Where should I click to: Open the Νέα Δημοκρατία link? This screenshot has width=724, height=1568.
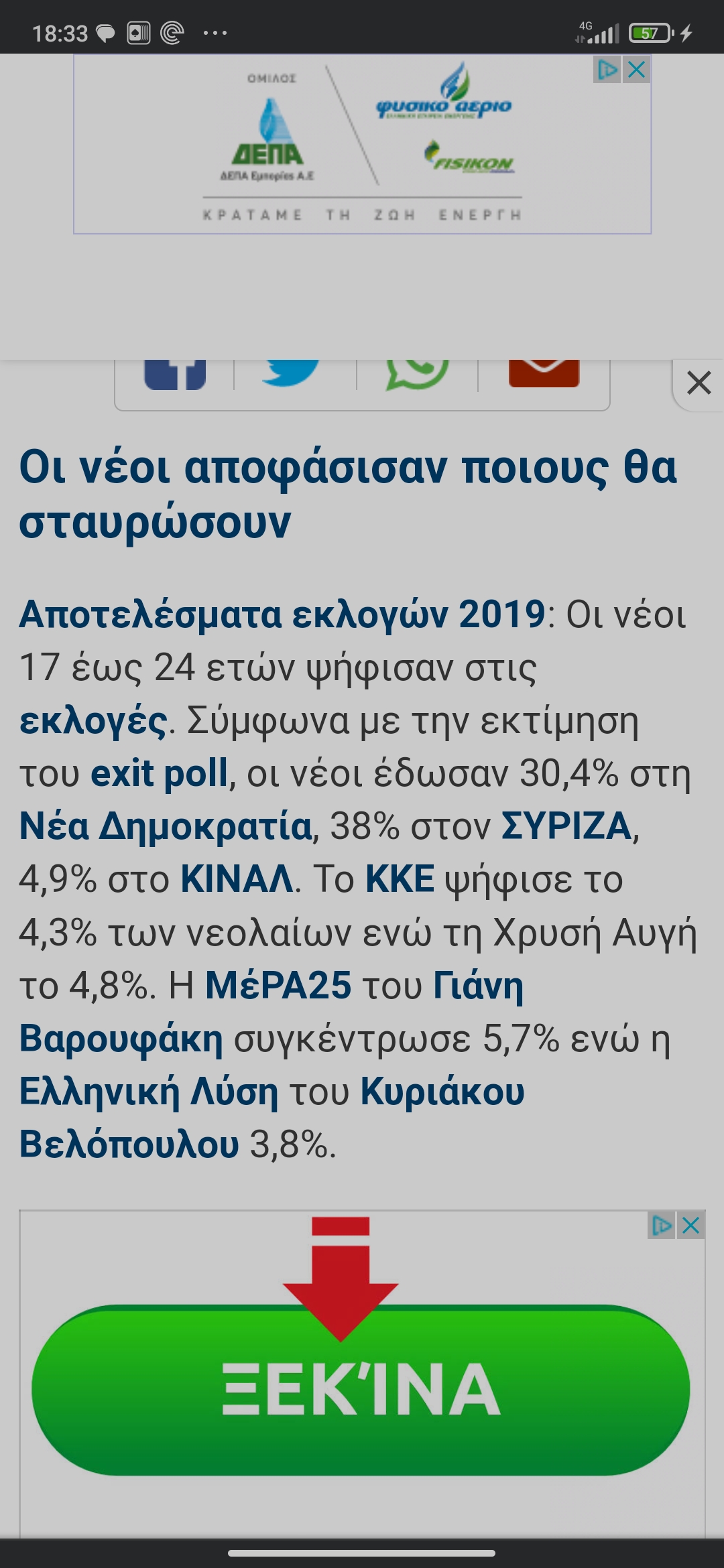tap(166, 826)
